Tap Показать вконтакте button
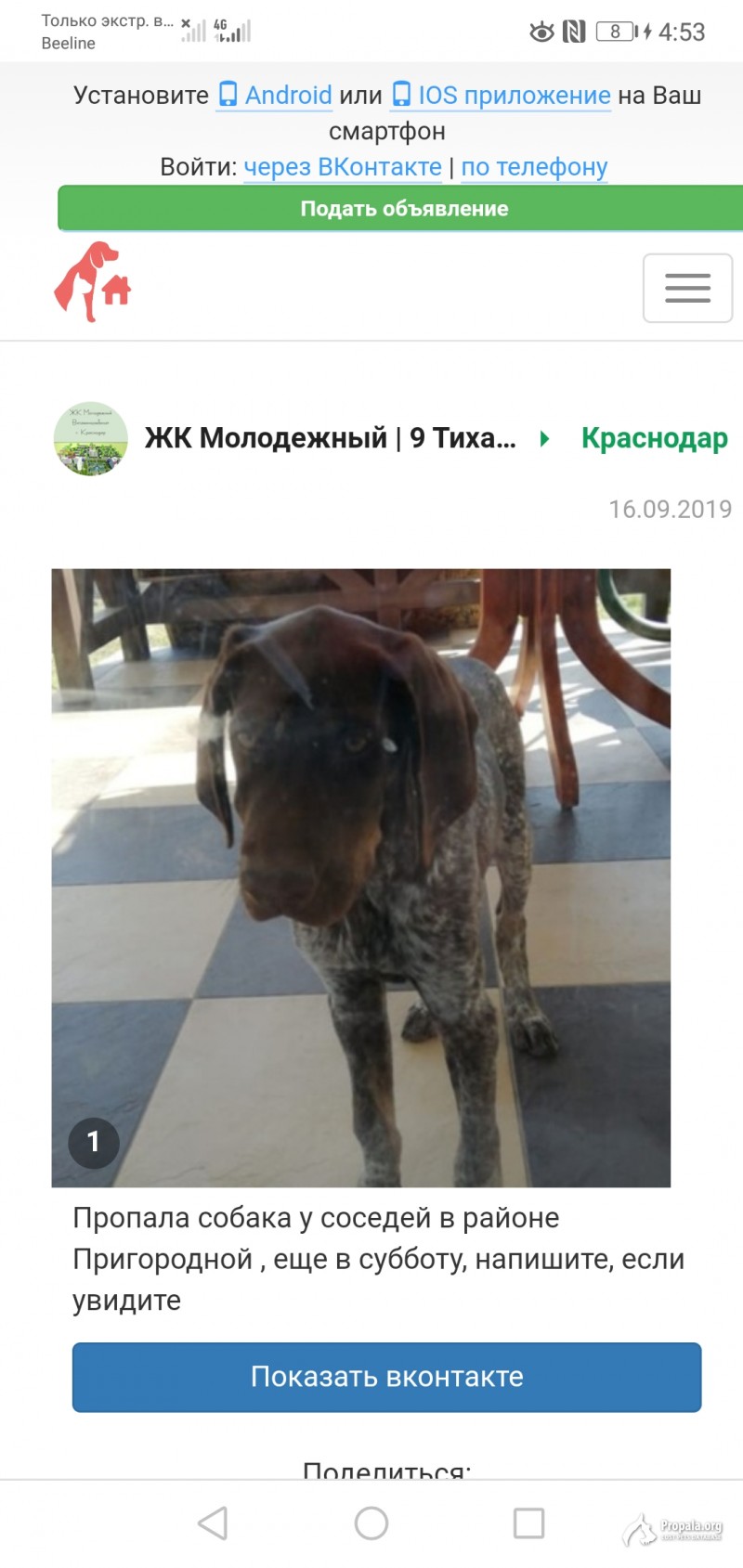Screen dimensions: 743x1568 (x=386, y=1377)
